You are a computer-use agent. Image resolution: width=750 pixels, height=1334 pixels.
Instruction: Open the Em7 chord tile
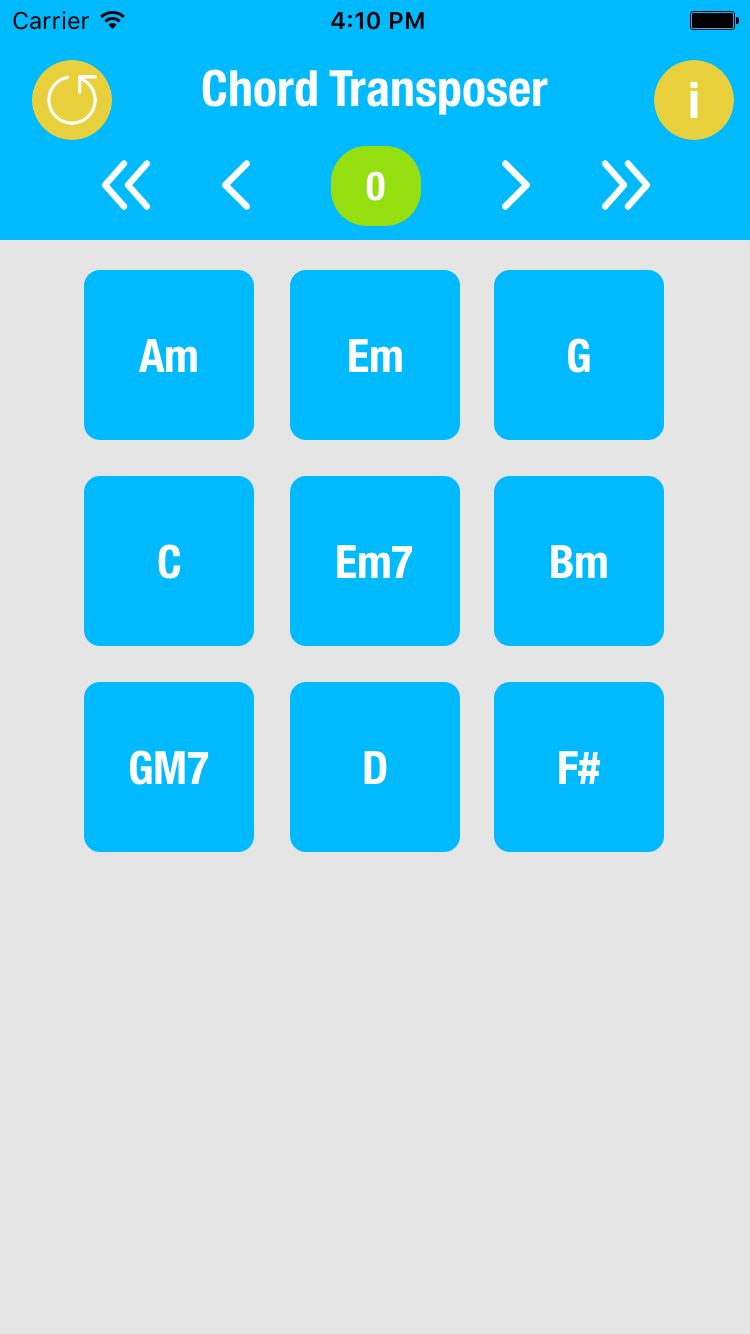(375, 561)
